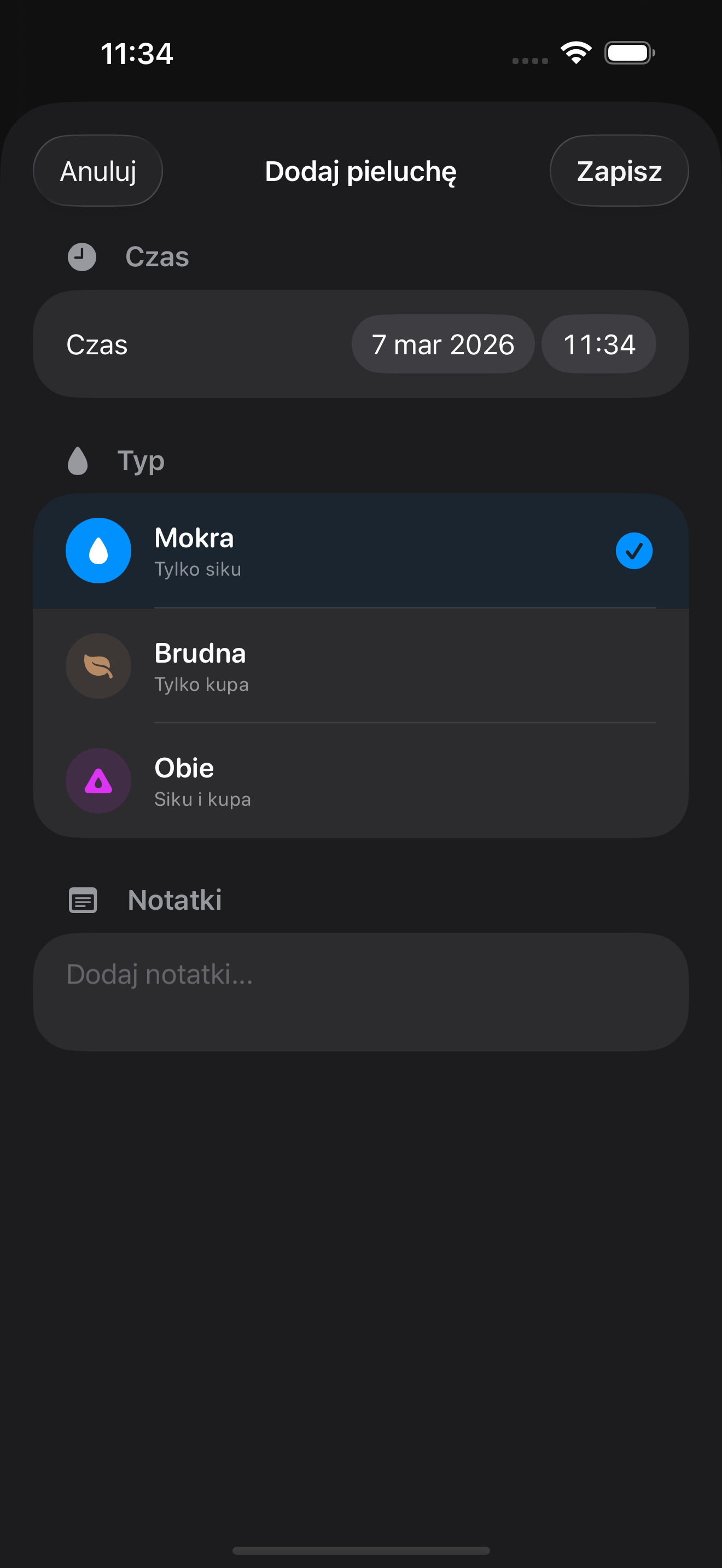Click the blue checkmark on Mokra row
The height and width of the screenshot is (1568, 722).
pos(634,550)
